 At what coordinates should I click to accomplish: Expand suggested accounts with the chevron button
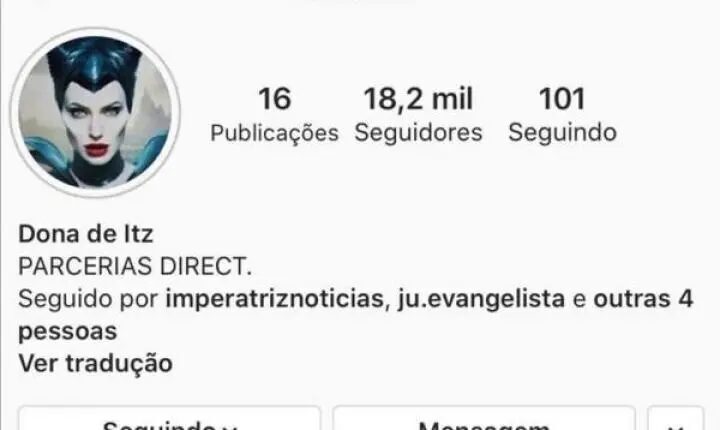pos(675,420)
